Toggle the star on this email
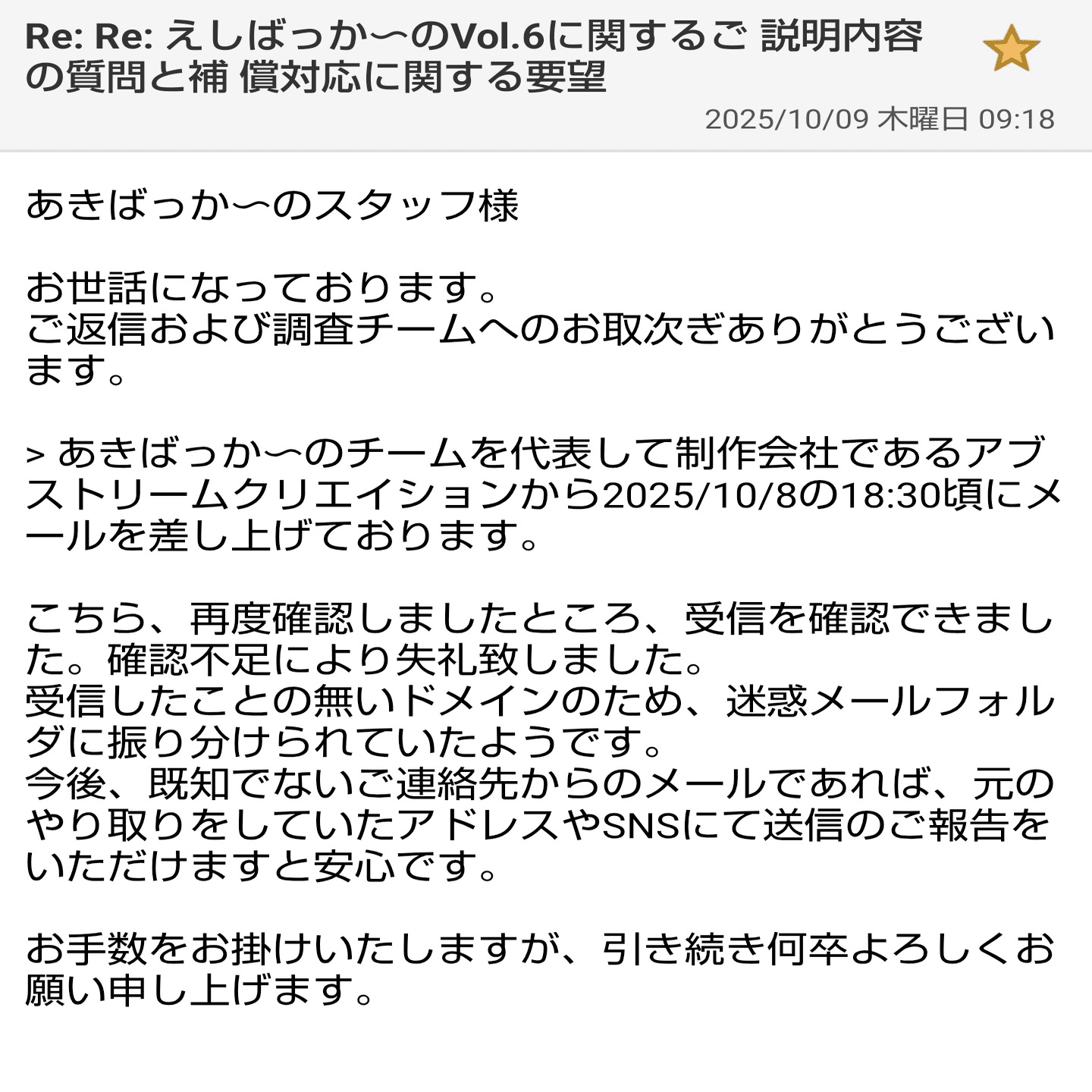 coord(1011,49)
